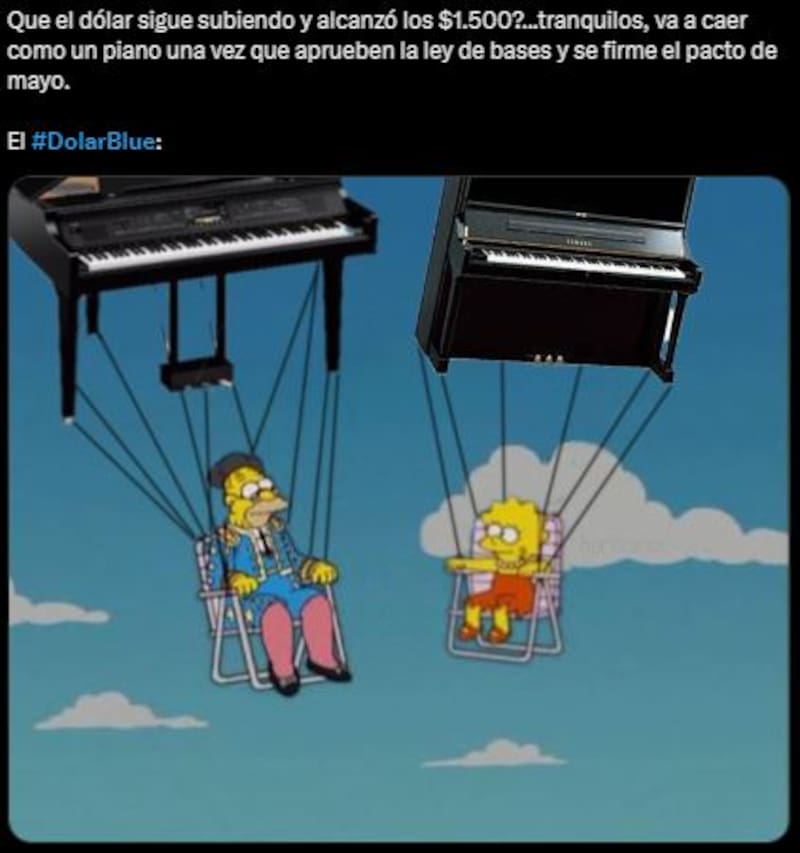The height and width of the screenshot is (853, 800).
Task: Open the falling pianos image in the tweet
Action: point(400,508)
